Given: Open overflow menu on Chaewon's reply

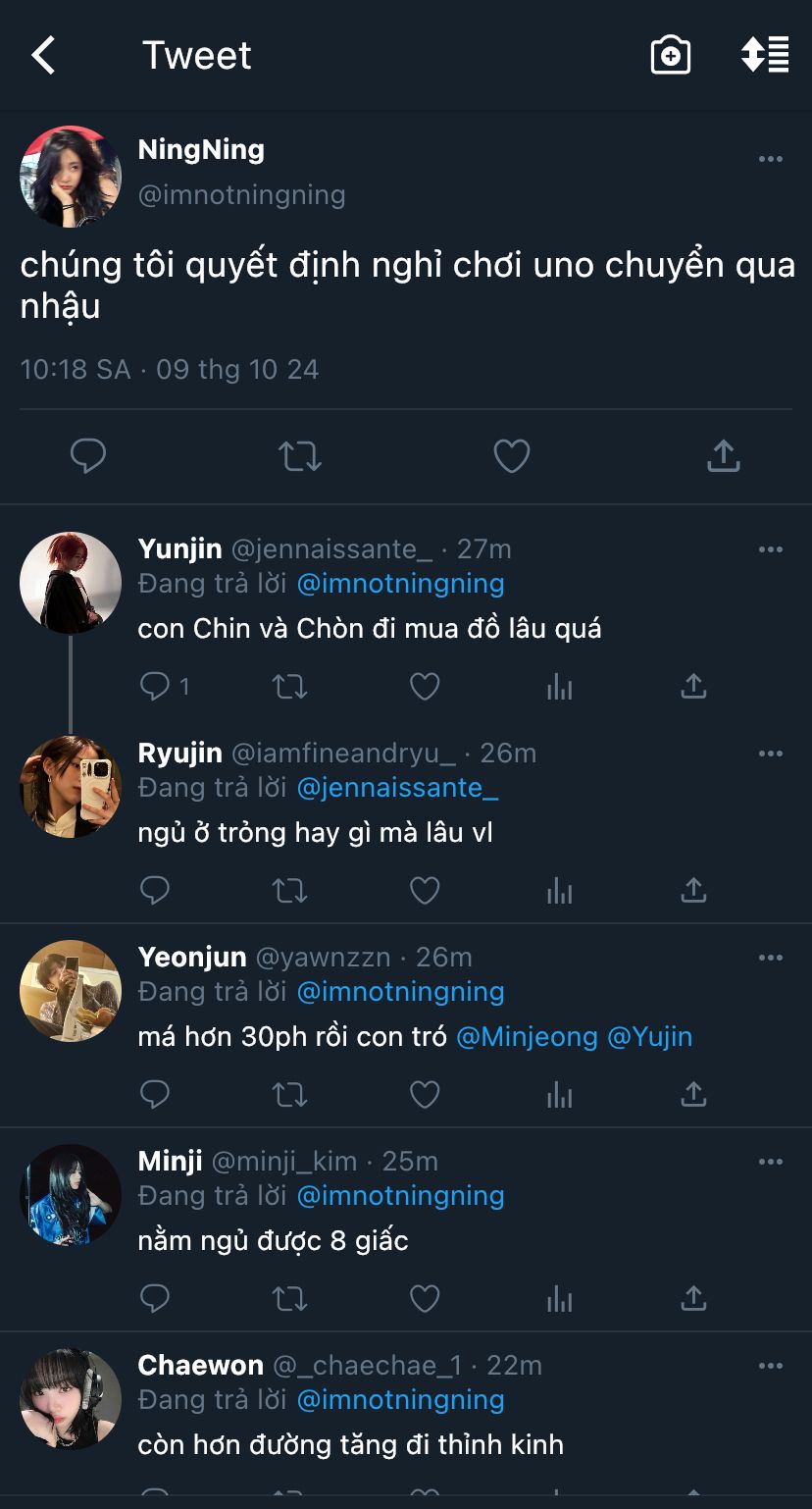Looking at the screenshot, I should coord(771,1366).
